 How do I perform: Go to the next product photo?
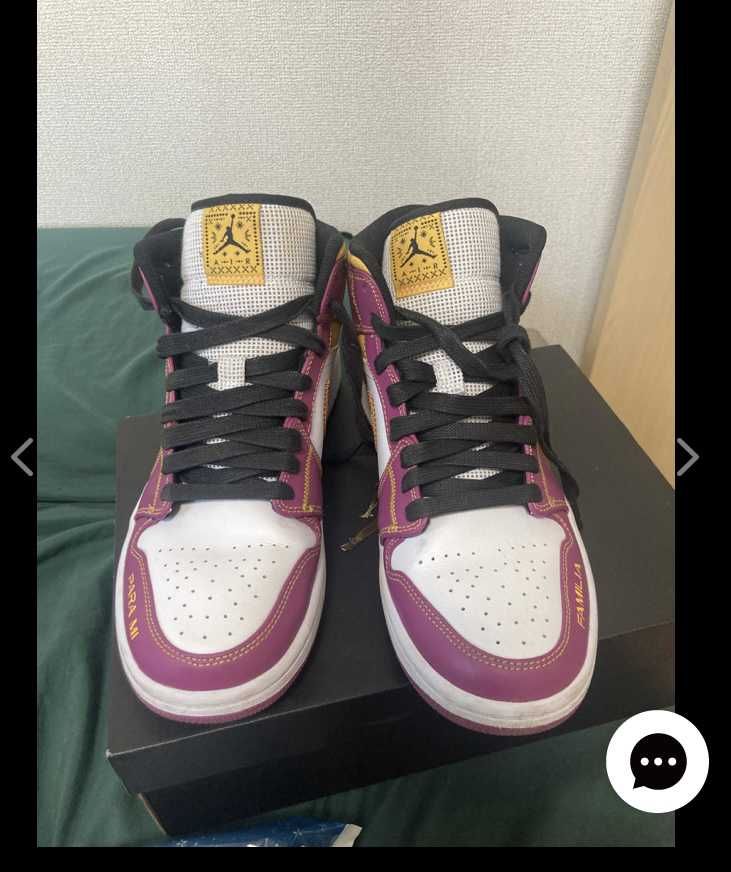click(688, 457)
